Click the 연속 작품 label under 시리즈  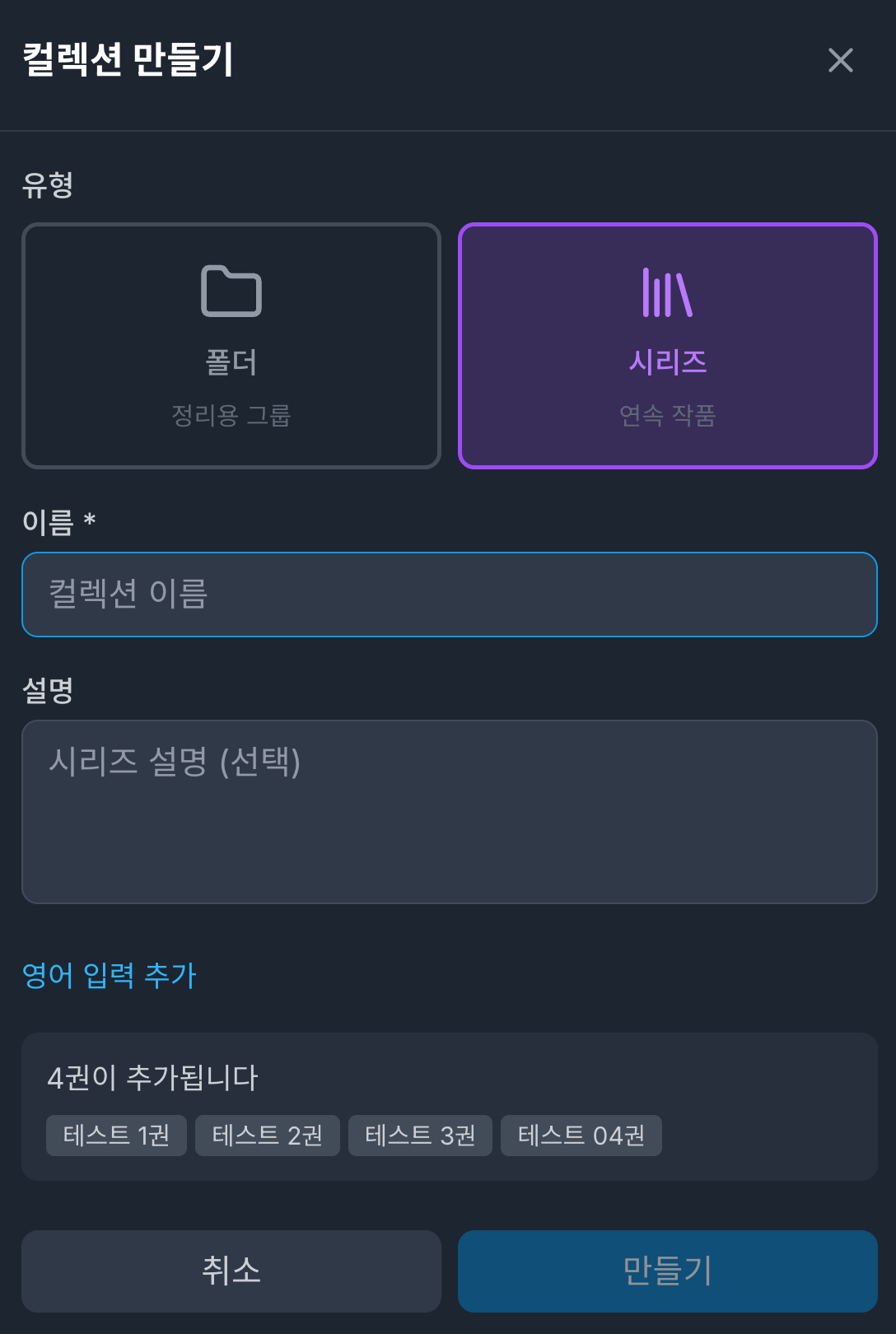click(667, 416)
